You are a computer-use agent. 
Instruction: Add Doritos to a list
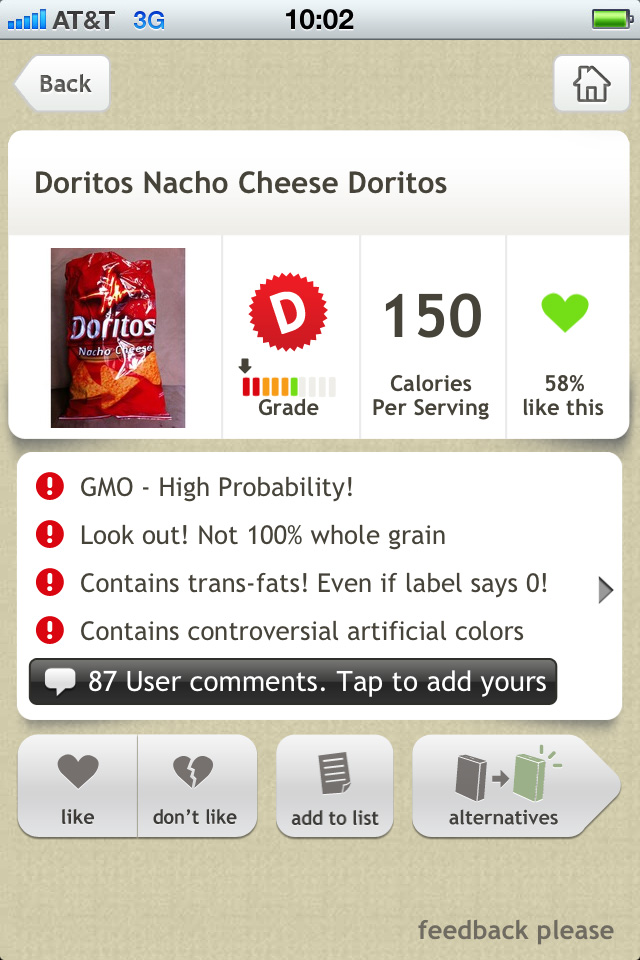(335, 786)
